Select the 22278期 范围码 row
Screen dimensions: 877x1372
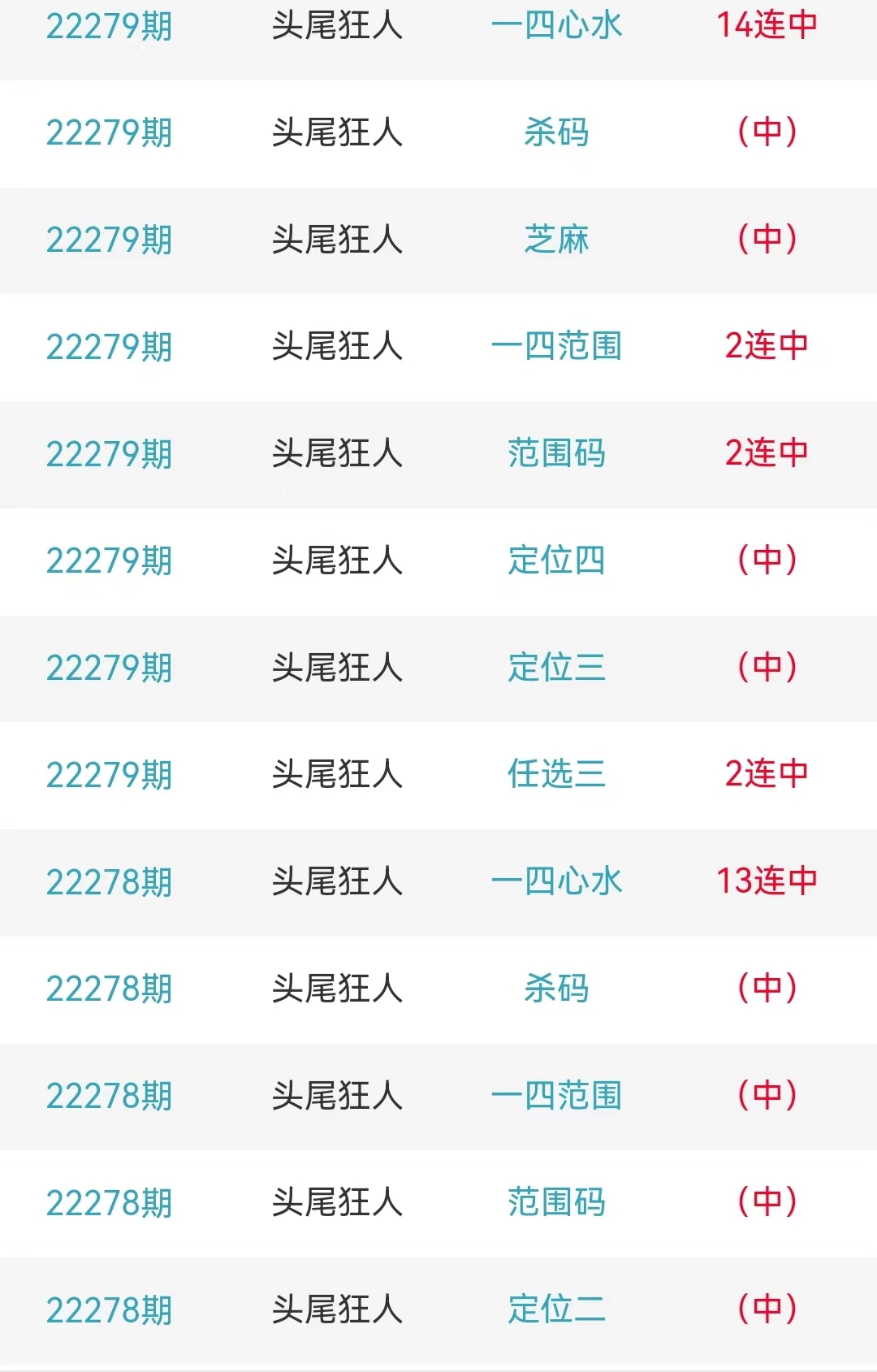point(556,1202)
